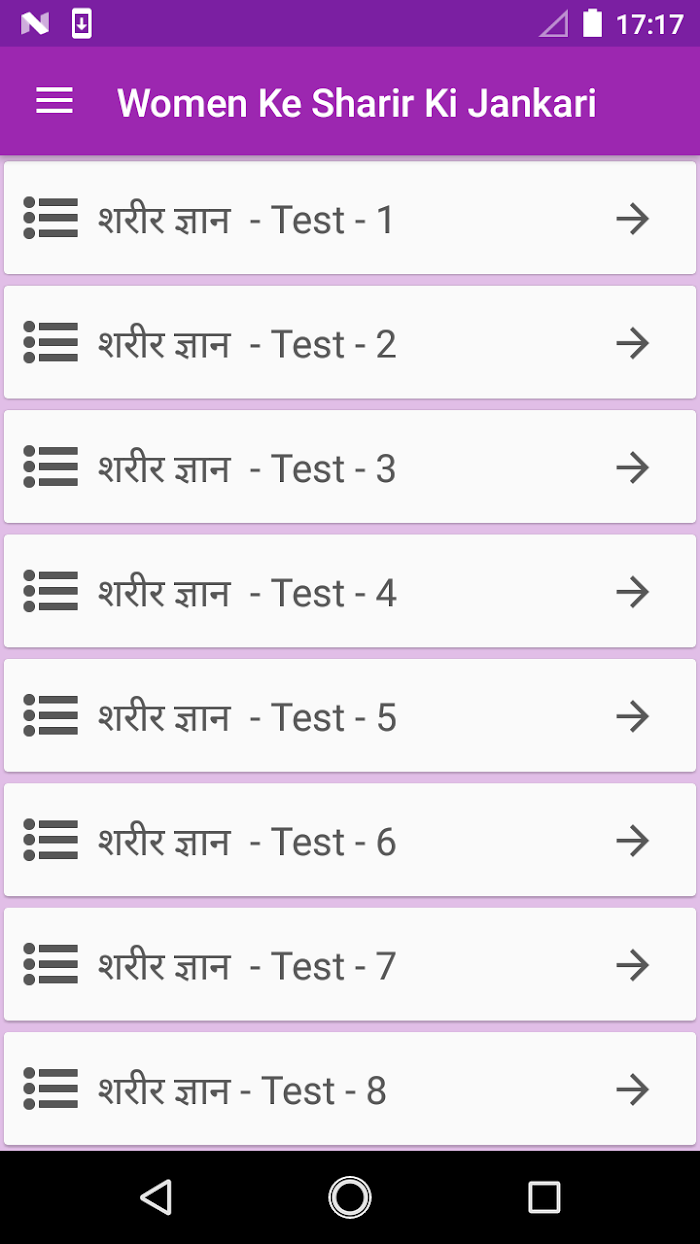Choose शरीर ज्ञान Test - 6

[350, 840]
